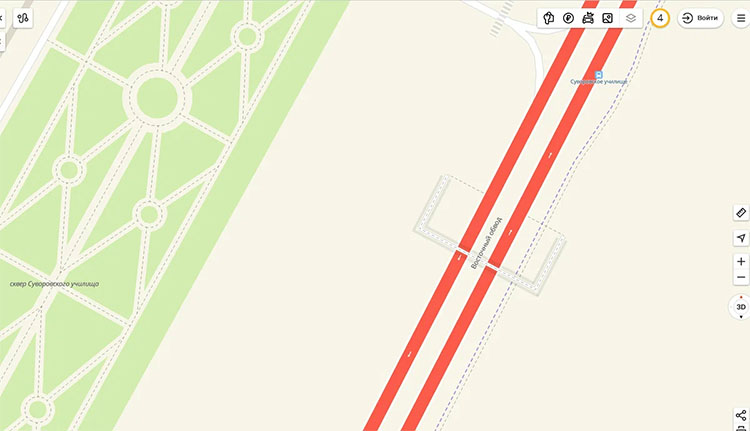Show the public transport layer
Screen dimensions: 750x431
(x=588, y=18)
